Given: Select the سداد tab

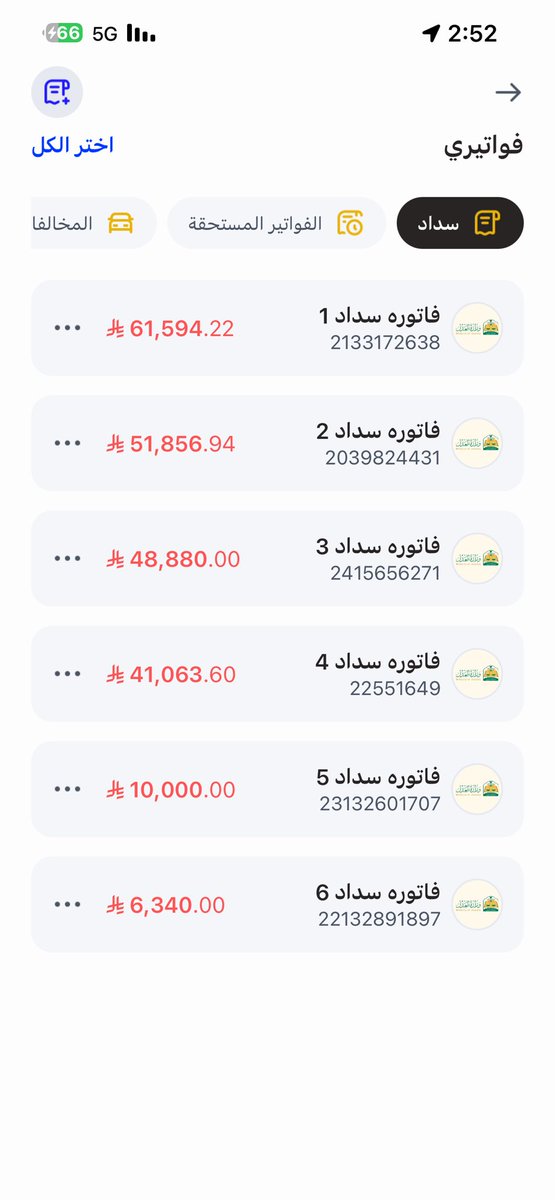Looking at the screenshot, I should pos(460,223).
